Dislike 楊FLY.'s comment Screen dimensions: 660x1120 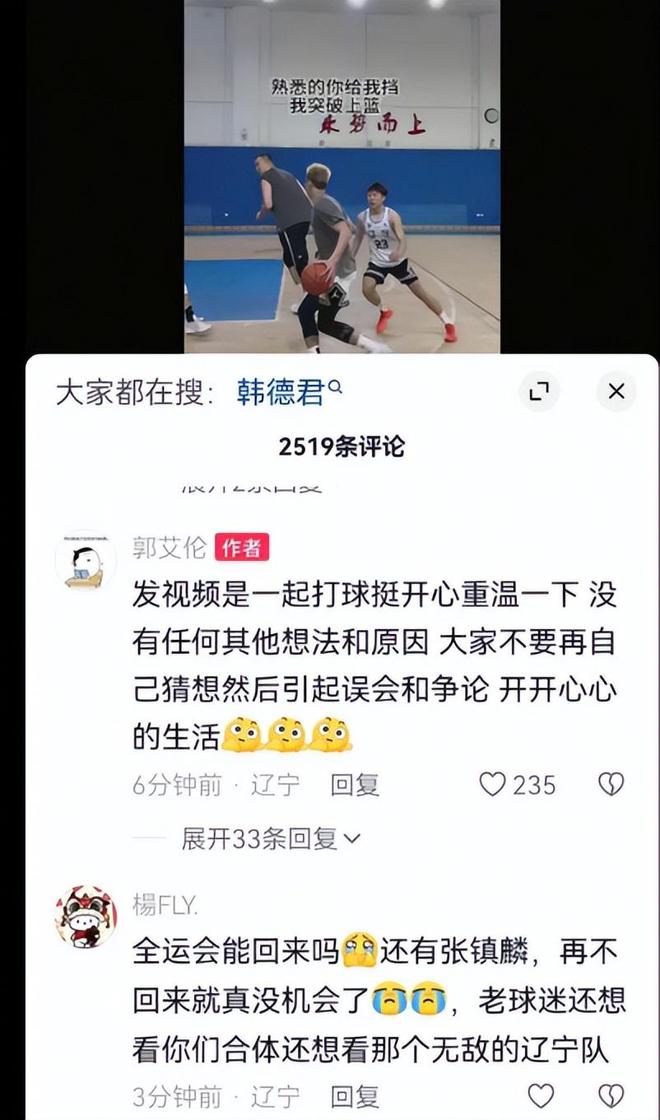pyautogui.click(x=610, y=1095)
